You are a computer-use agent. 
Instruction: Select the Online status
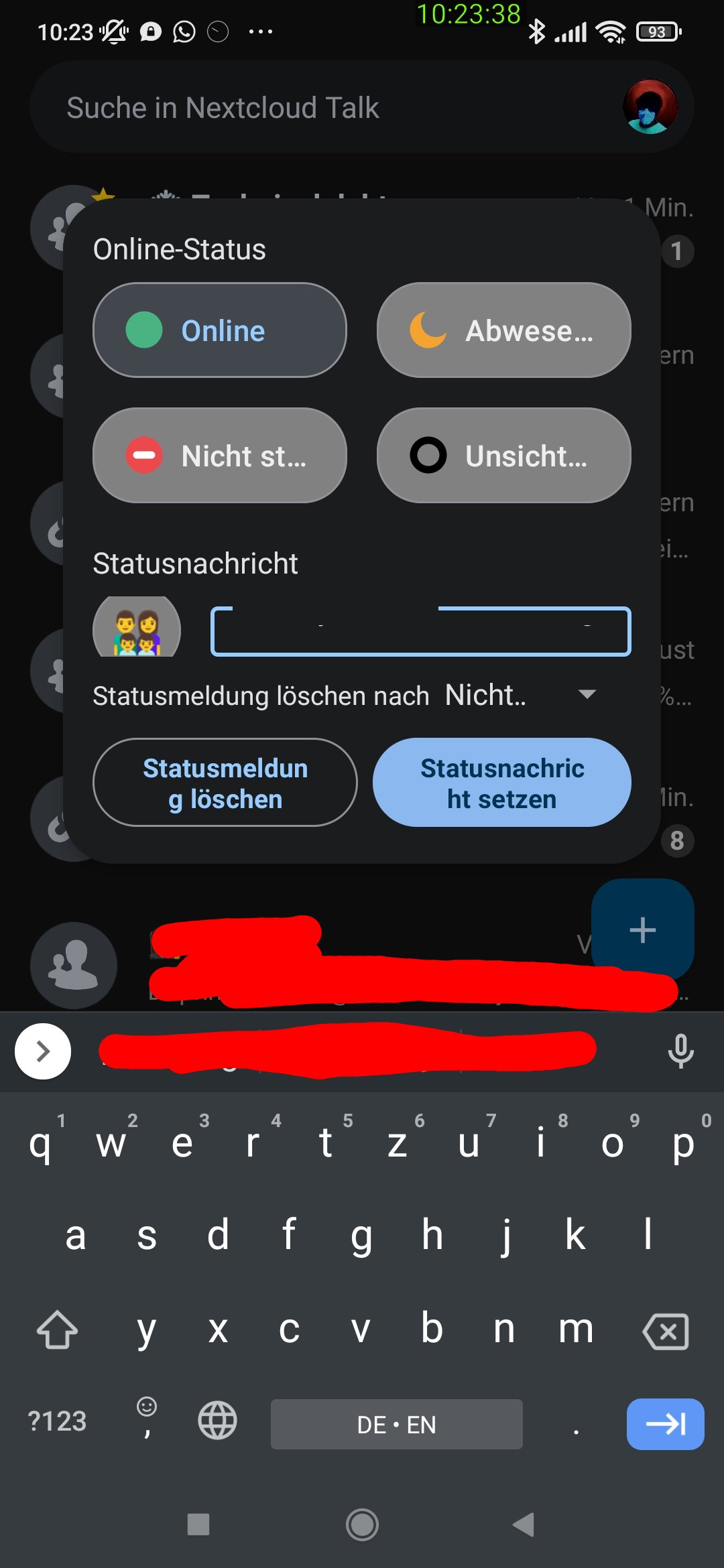click(x=219, y=330)
